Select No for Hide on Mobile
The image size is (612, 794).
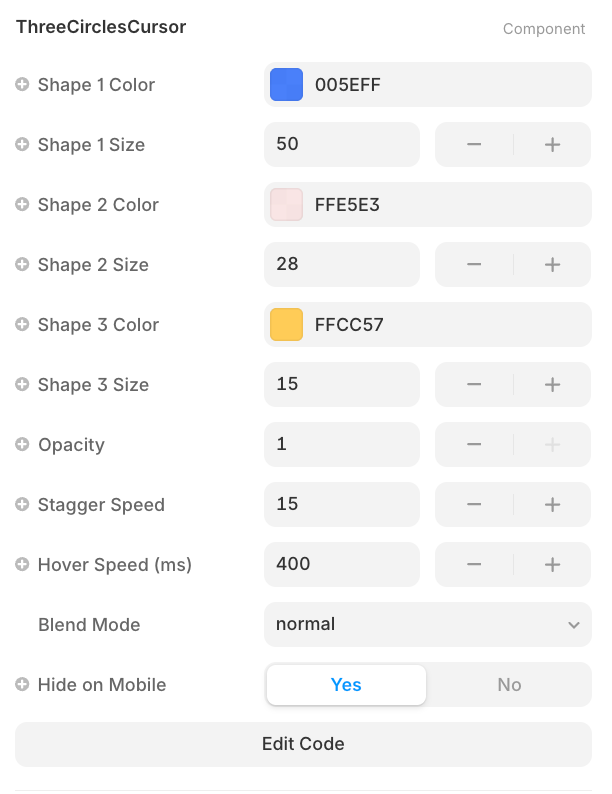509,685
